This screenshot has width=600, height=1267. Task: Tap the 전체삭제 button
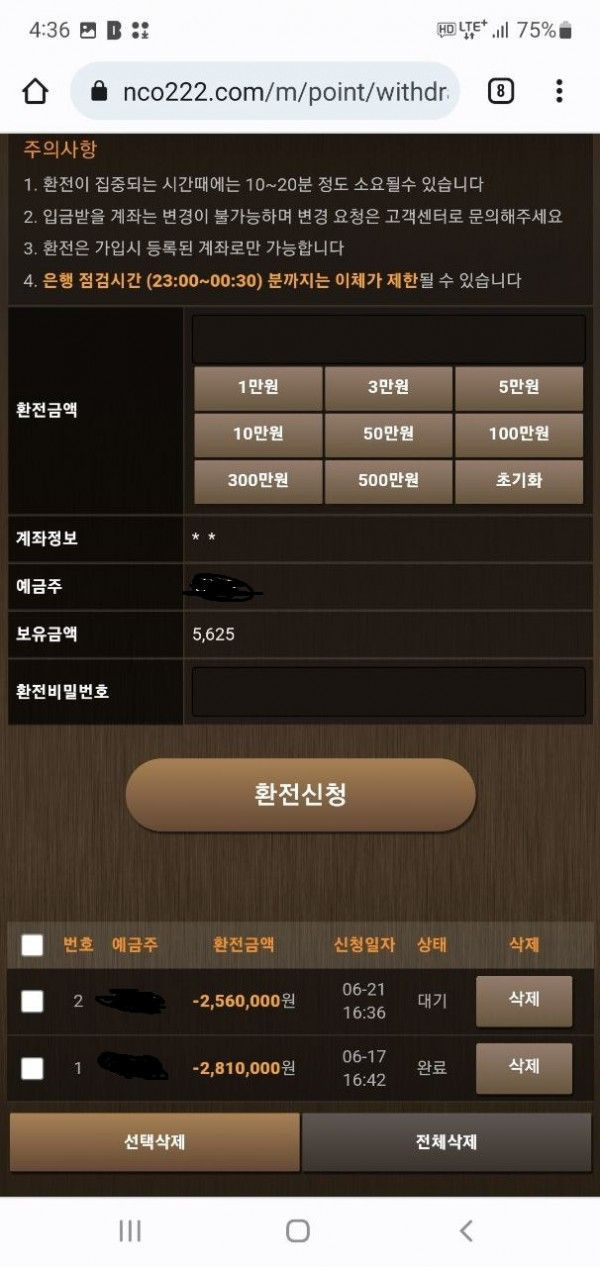(446, 1142)
